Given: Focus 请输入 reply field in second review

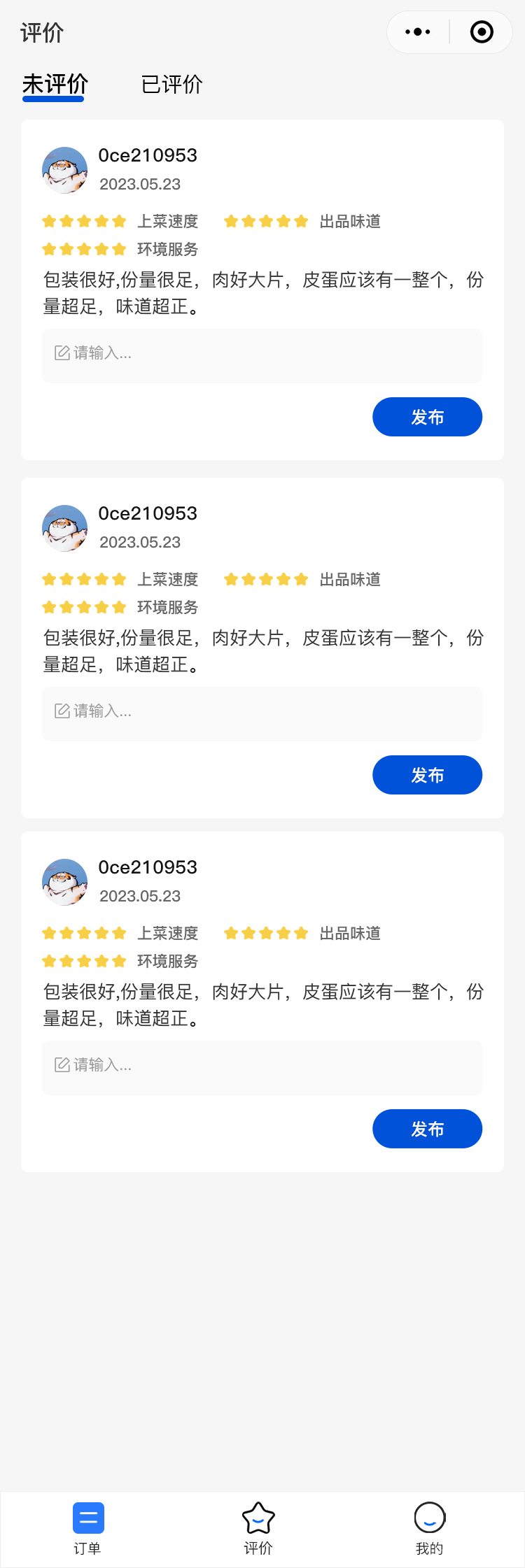Looking at the screenshot, I should pyautogui.click(x=262, y=713).
